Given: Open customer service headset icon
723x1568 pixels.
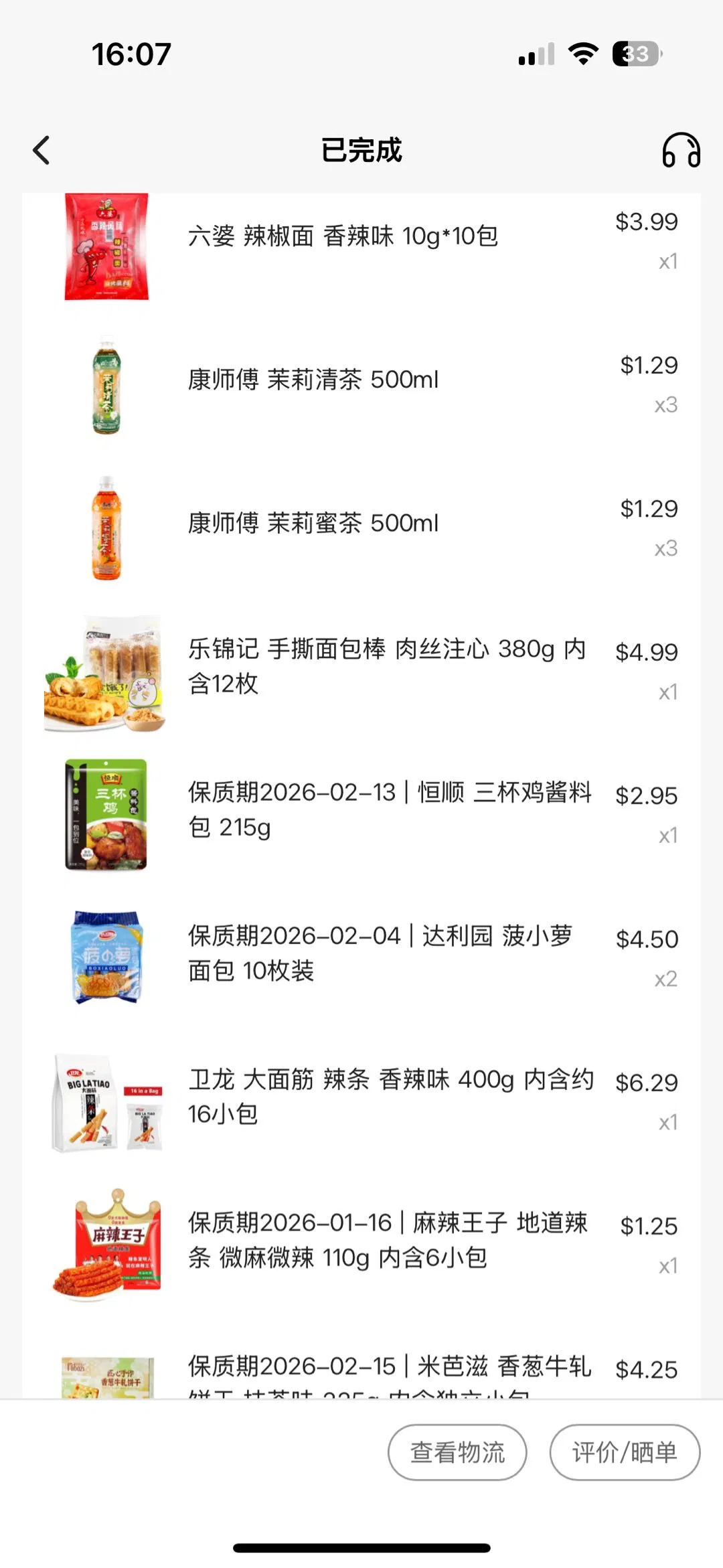Looking at the screenshot, I should click(681, 150).
